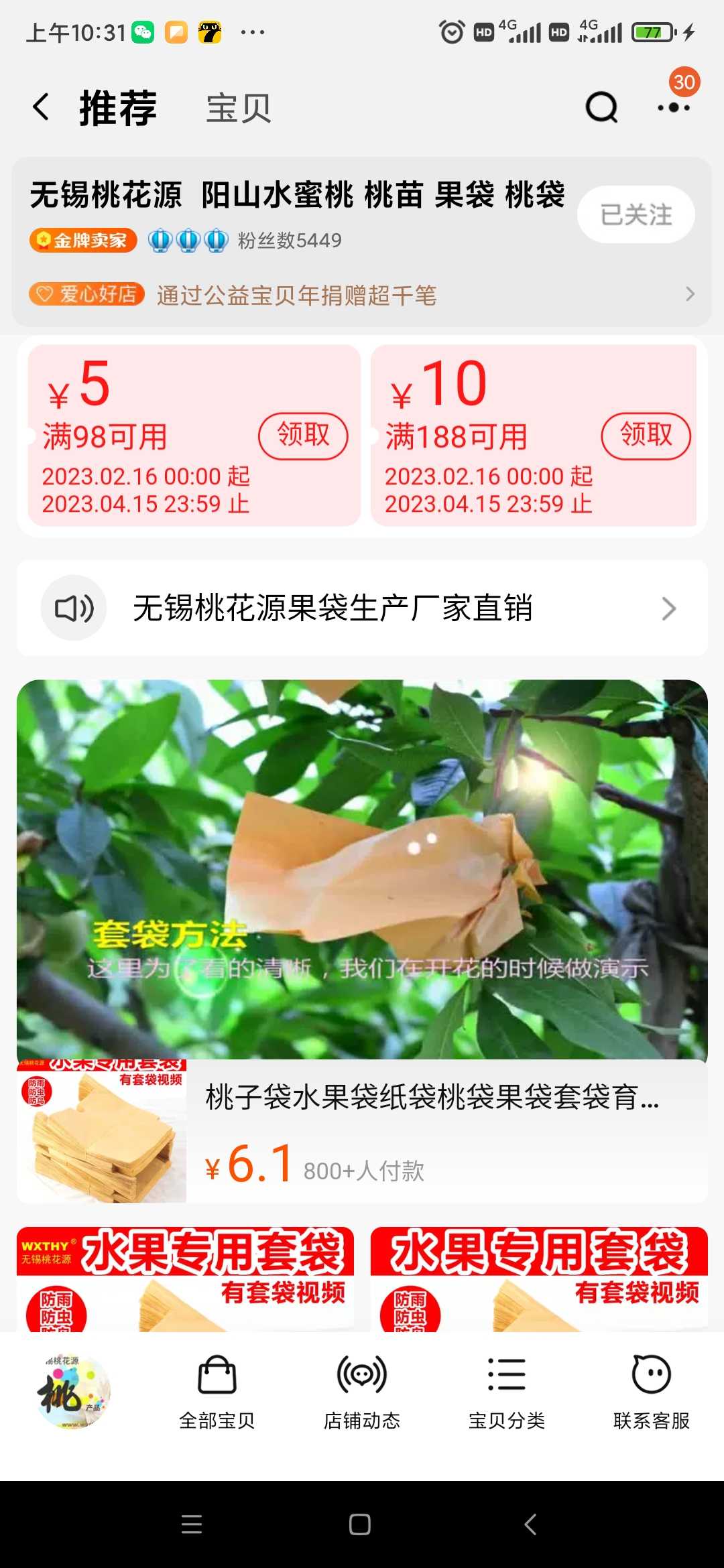Claim the ¥5 coupon for 满98

303,436
